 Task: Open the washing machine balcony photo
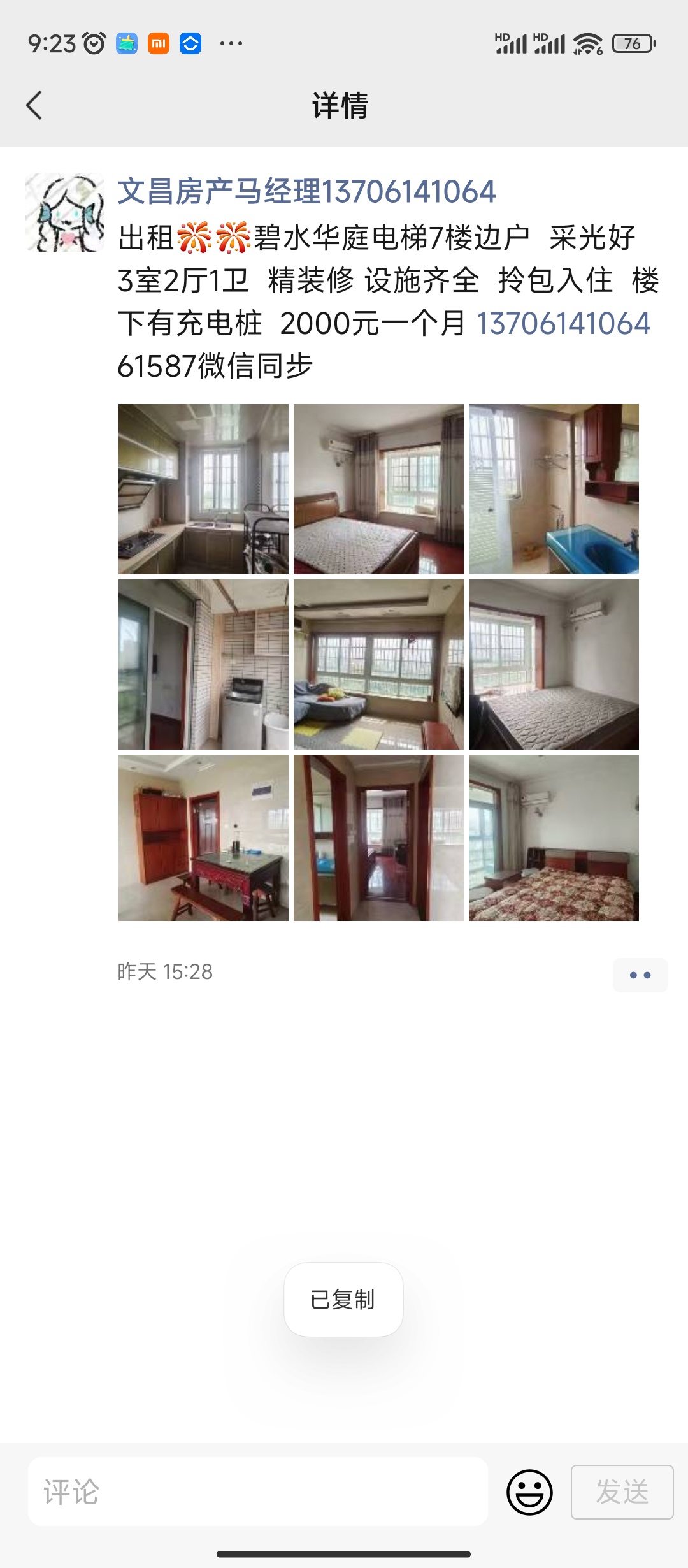point(203,664)
